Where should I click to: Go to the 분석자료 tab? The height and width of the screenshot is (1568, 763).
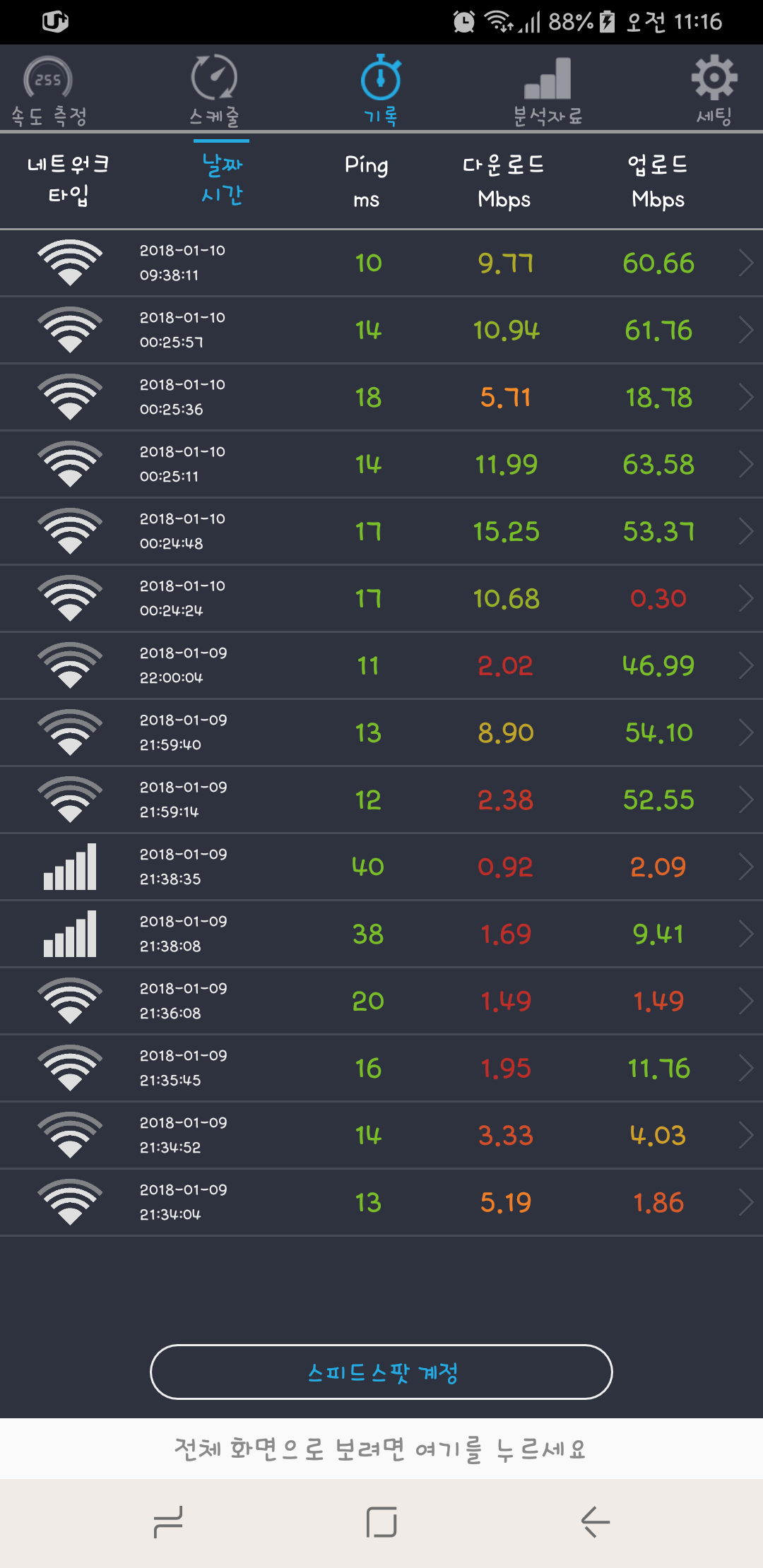point(548,90)
